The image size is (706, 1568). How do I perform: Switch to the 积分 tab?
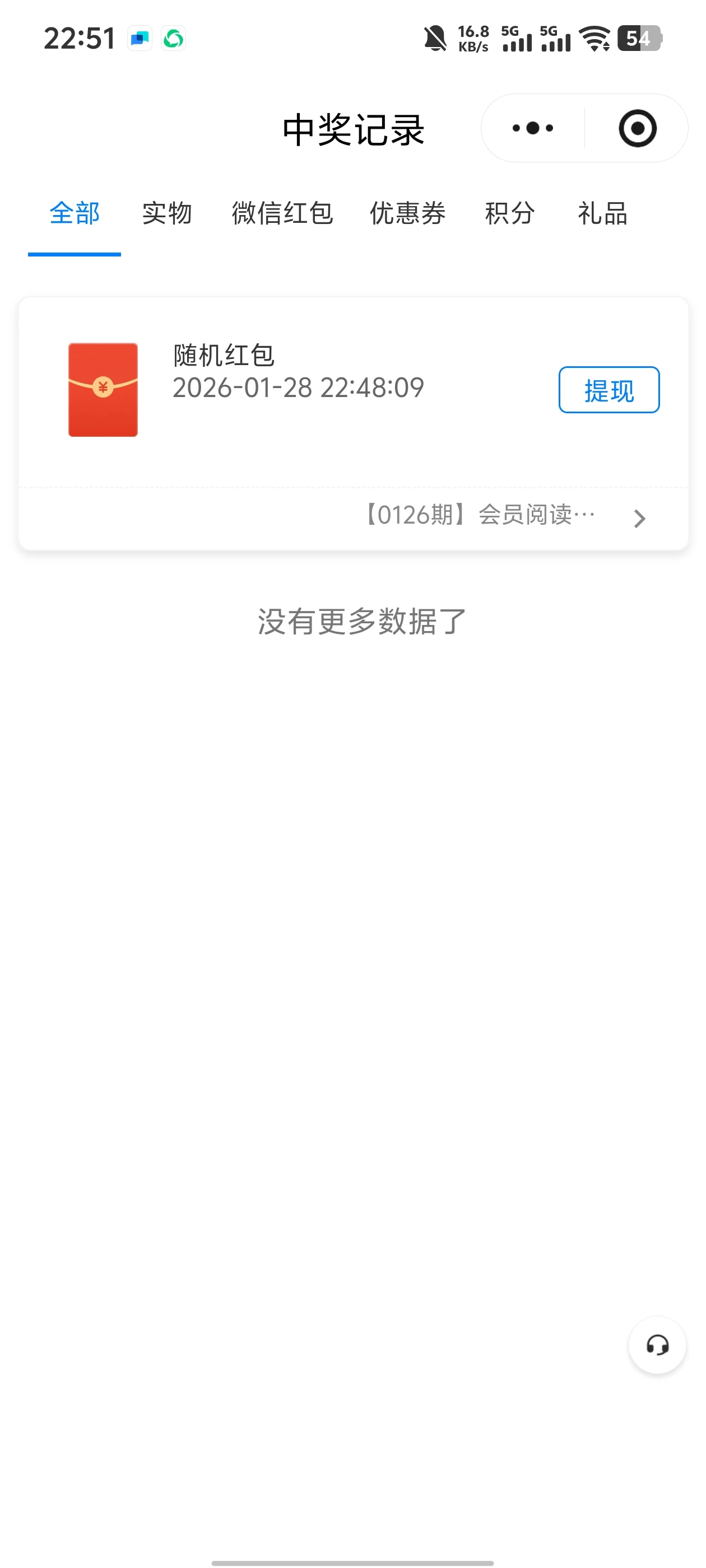coord(509,214)
